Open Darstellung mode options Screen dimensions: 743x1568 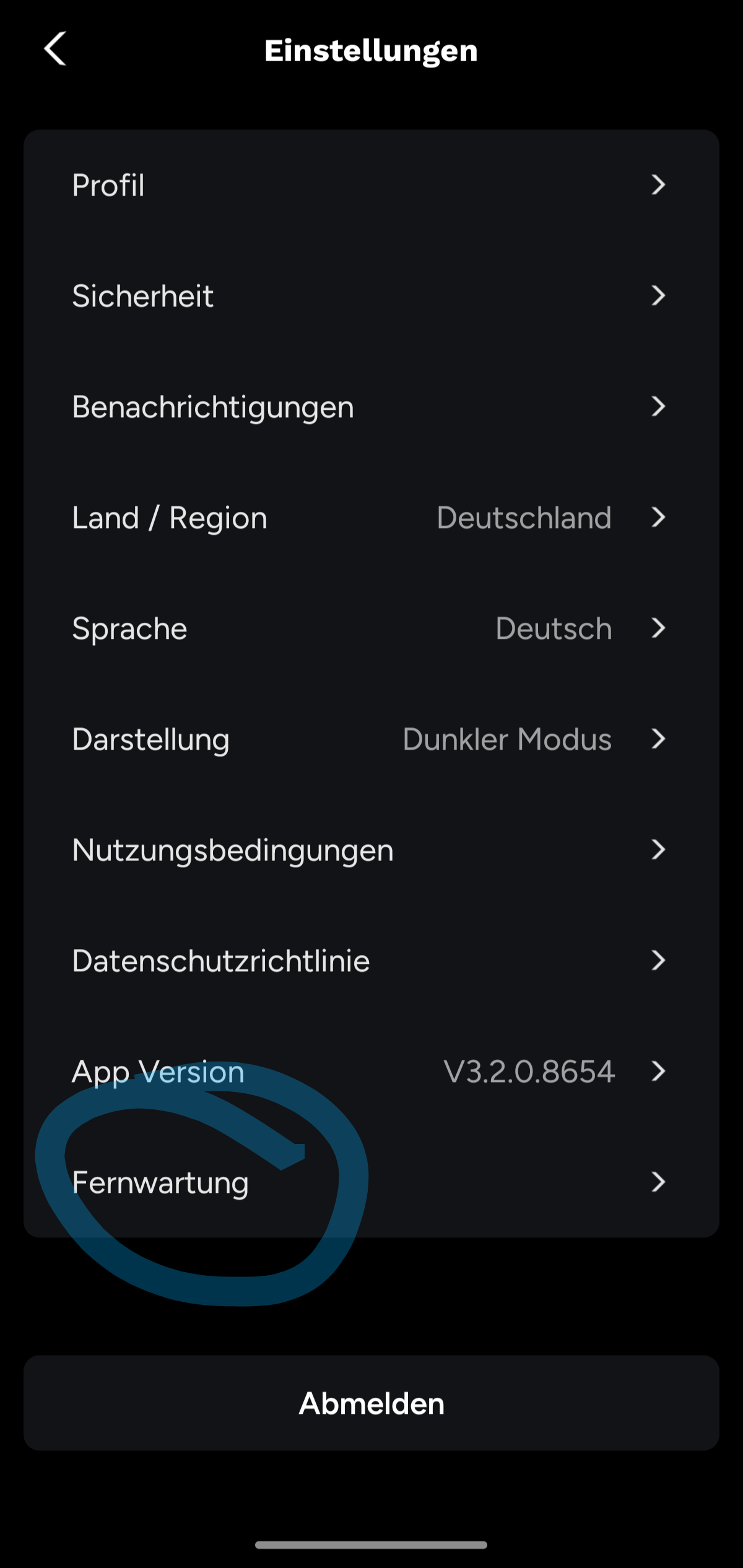(x=370, y=739)
